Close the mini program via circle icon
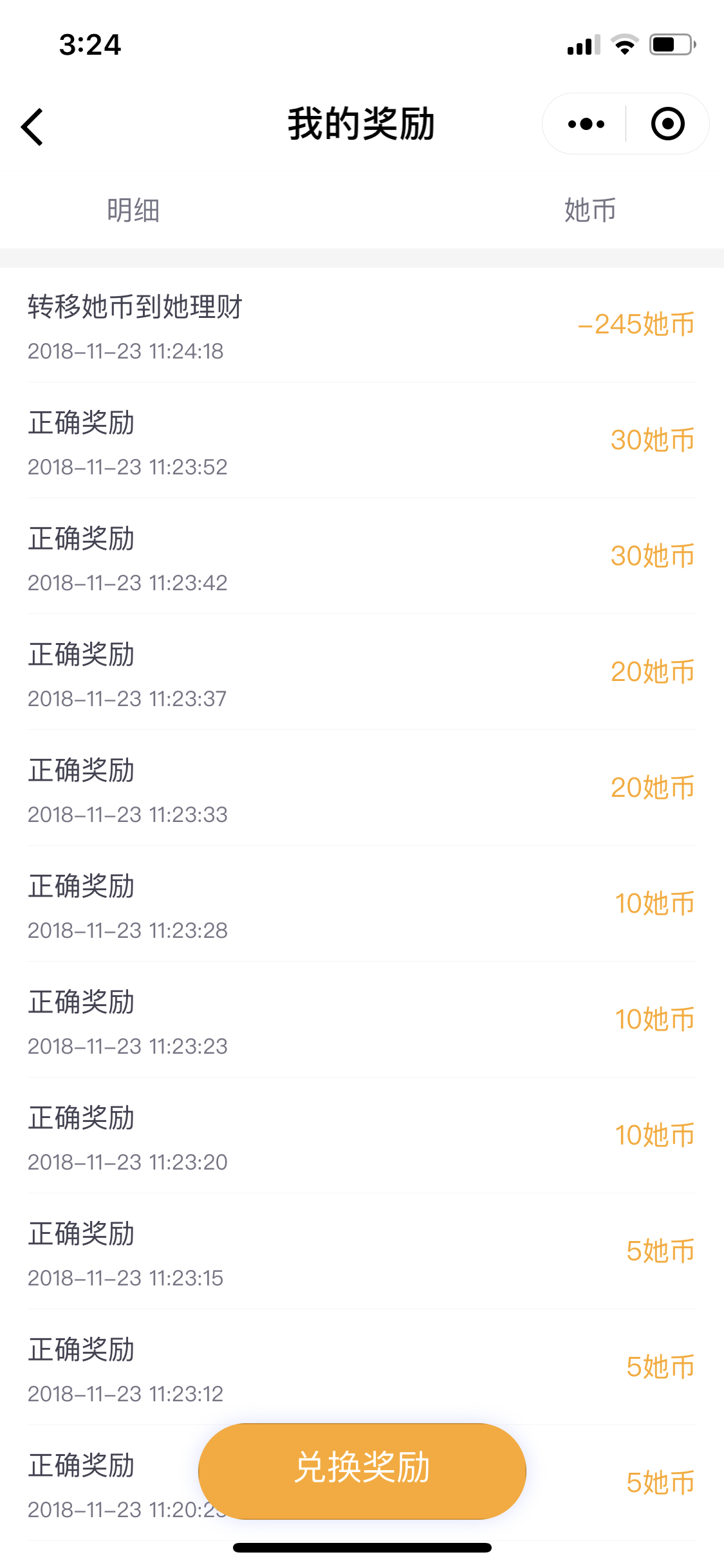The image size is (724, 1568). 667,124
